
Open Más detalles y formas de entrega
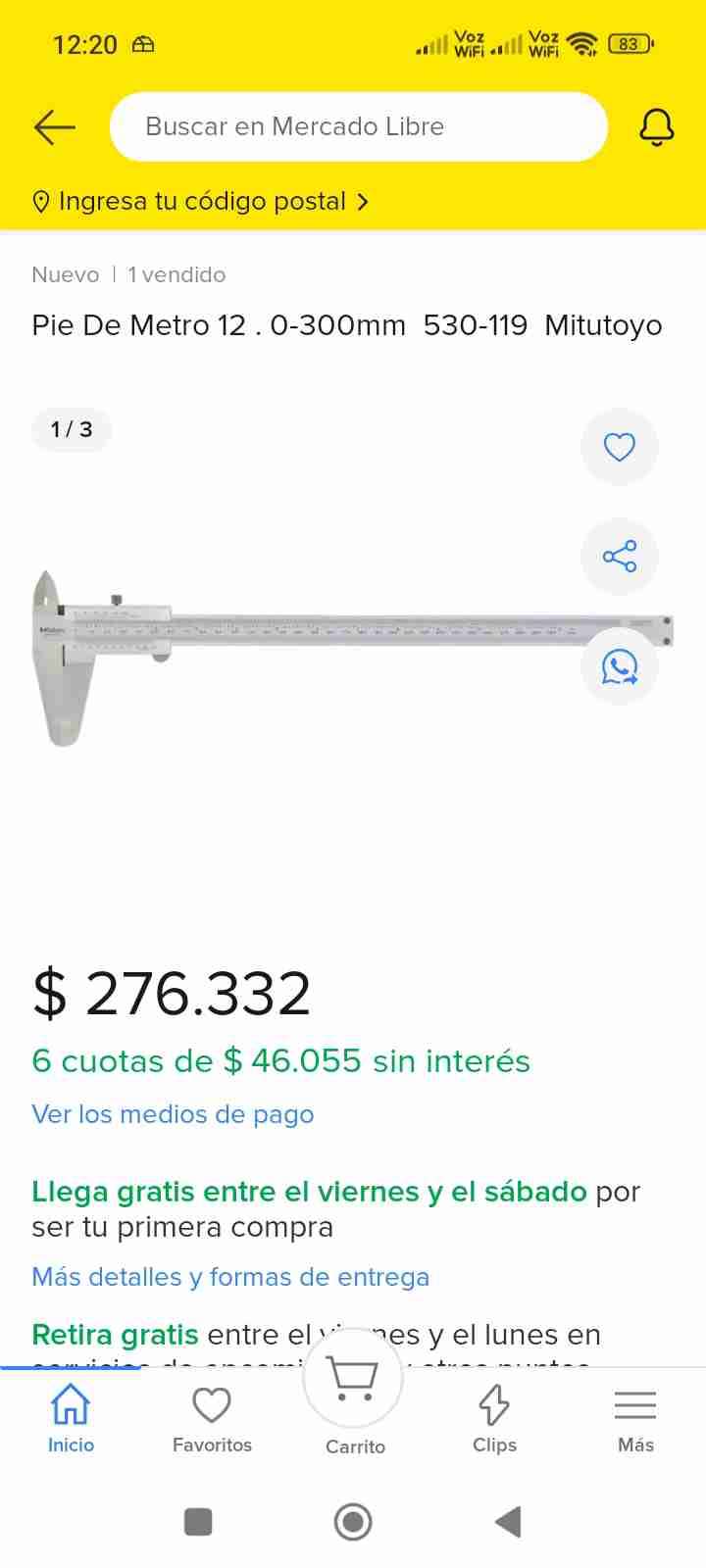[x=230, y=1277]
